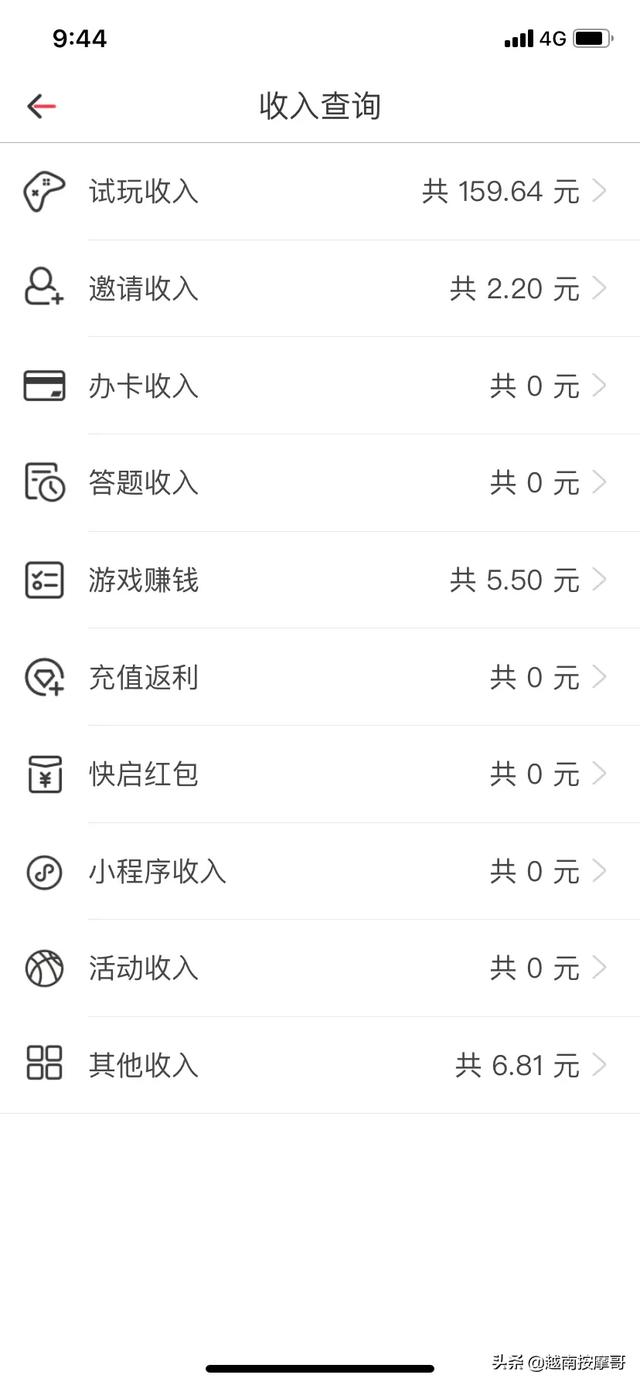This screenshot has height=1385, width=640.
Task: View 游戏赚钱 earnings
Action: 320,580
